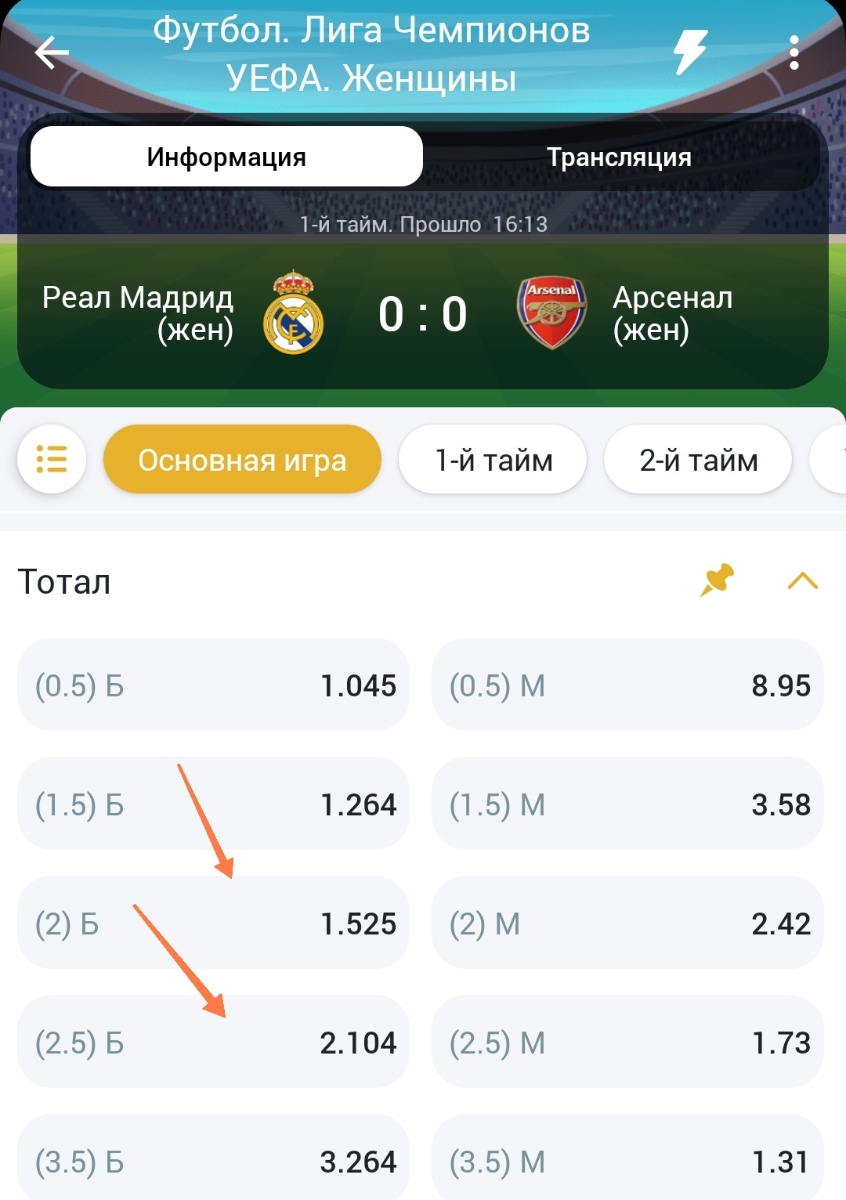Select (2) Б at 1.525
The height and width of the screenshot is (1200, 846).
coord(213,924)
